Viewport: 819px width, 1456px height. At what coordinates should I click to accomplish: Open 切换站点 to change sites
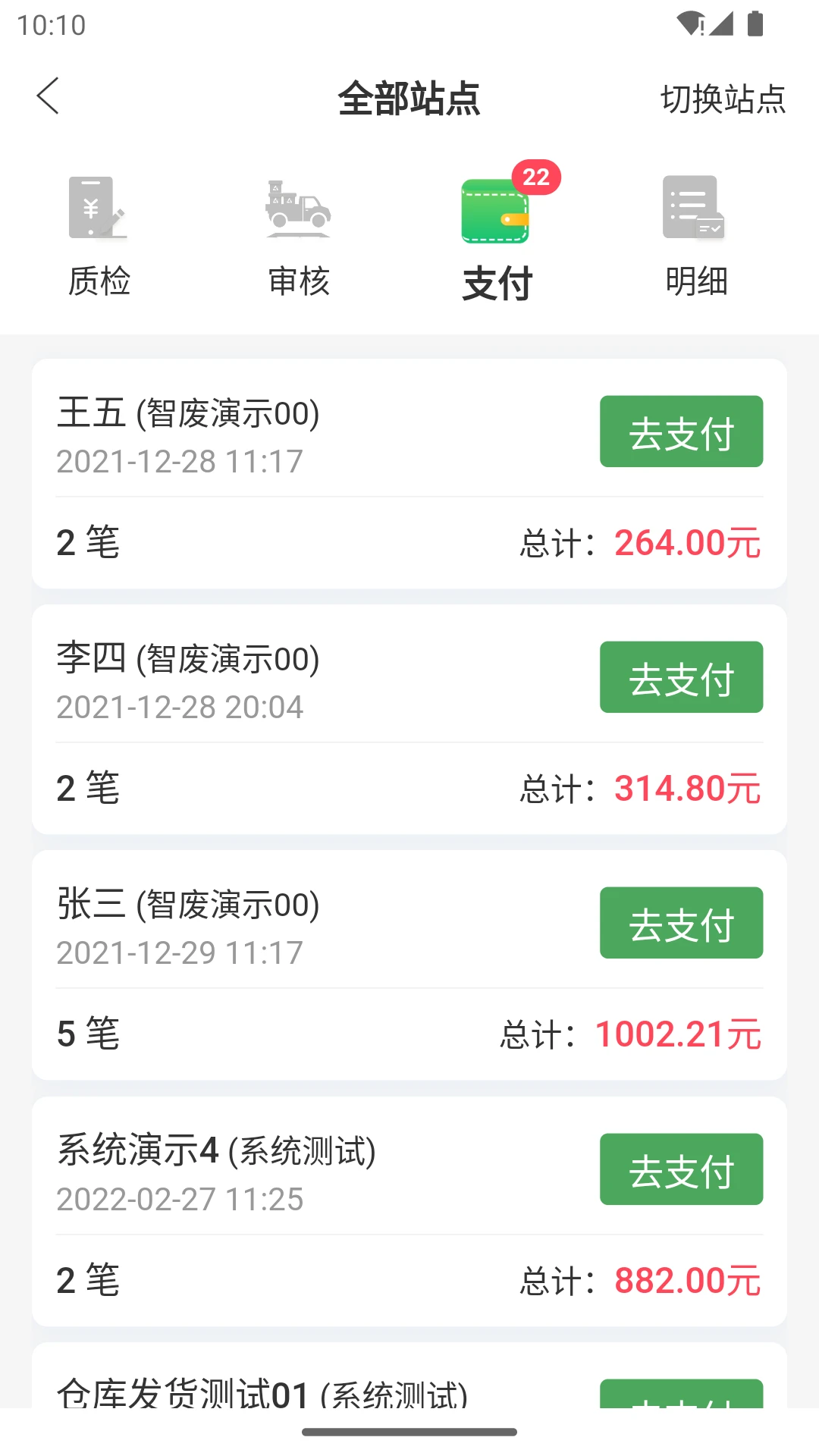(x=722, y=99)
